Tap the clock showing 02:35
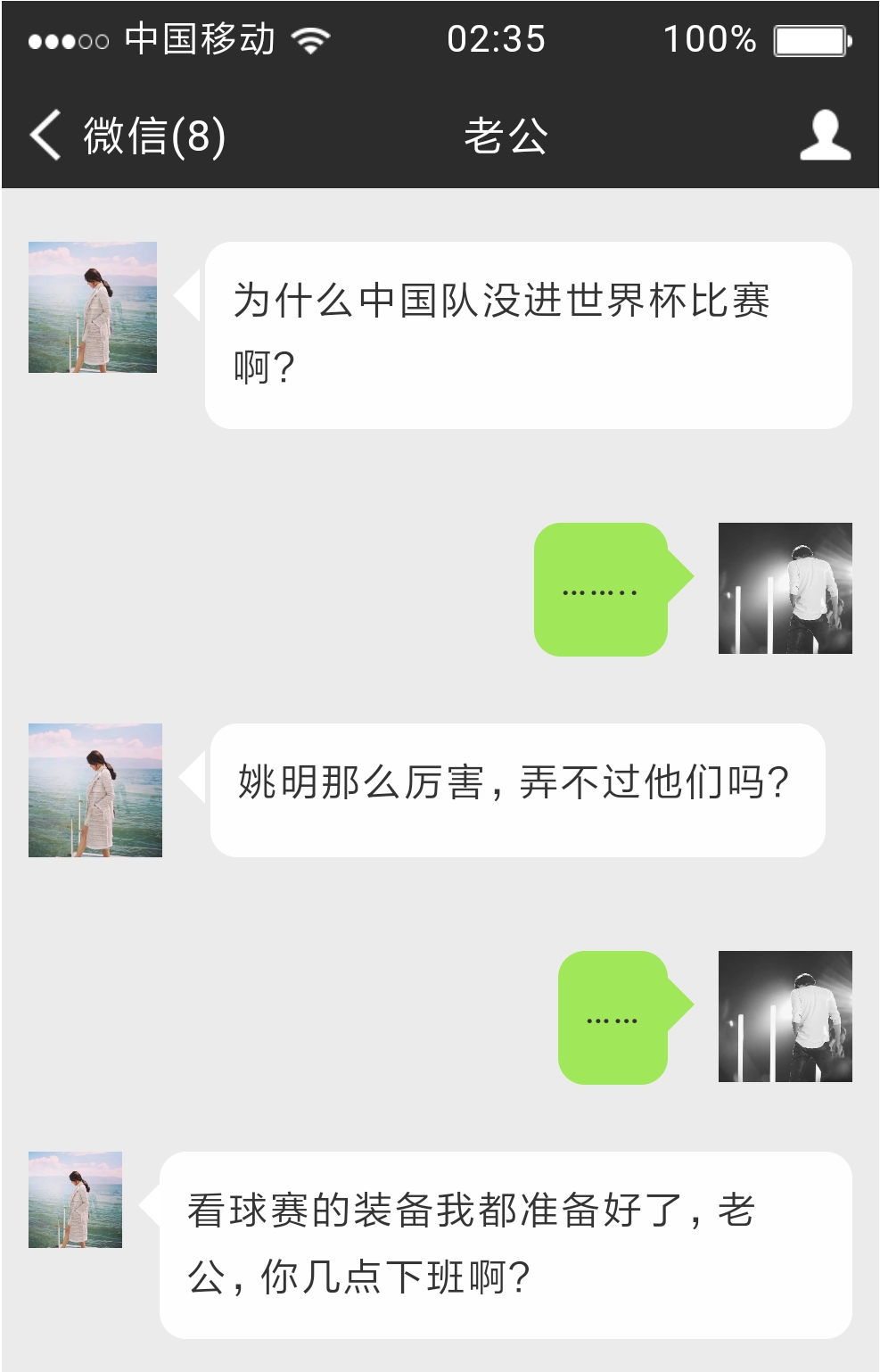Image resolution: width=880 pixels, height=1372 pixels. pos(498,37)
